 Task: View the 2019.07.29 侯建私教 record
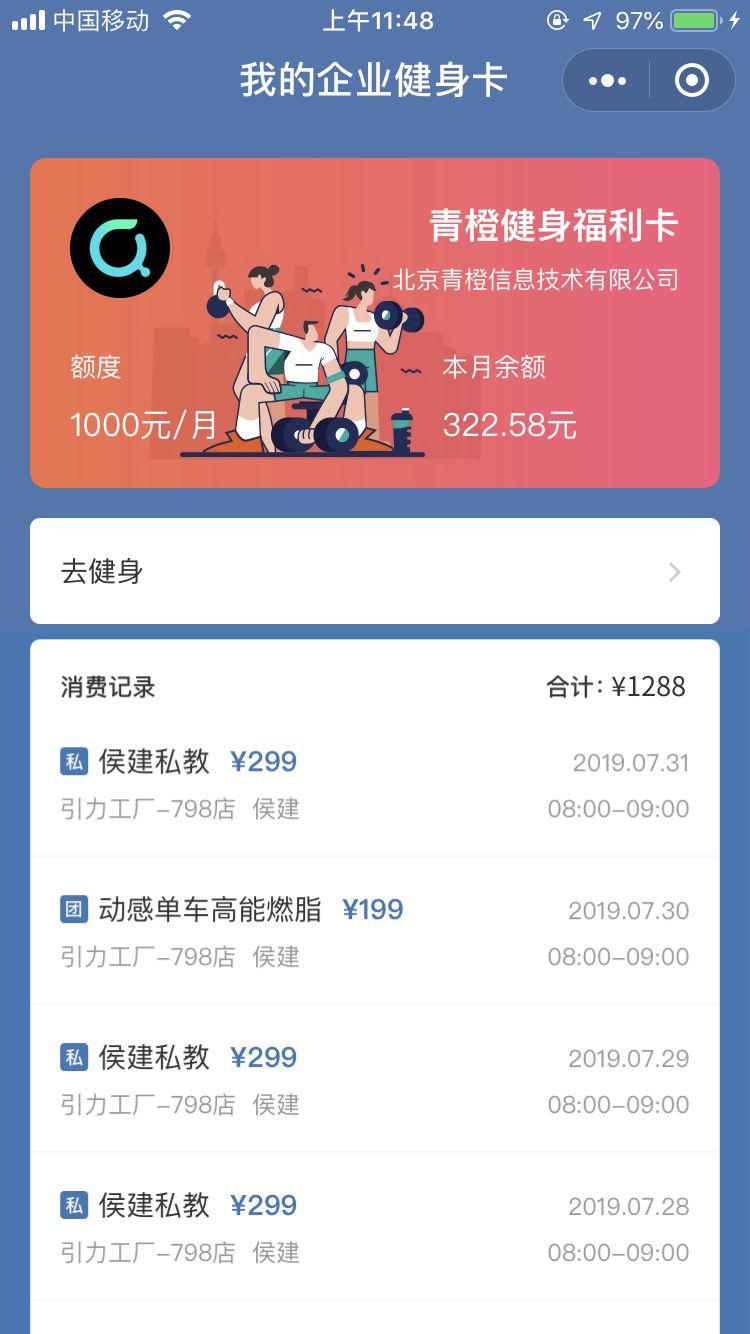(375, 1080)
